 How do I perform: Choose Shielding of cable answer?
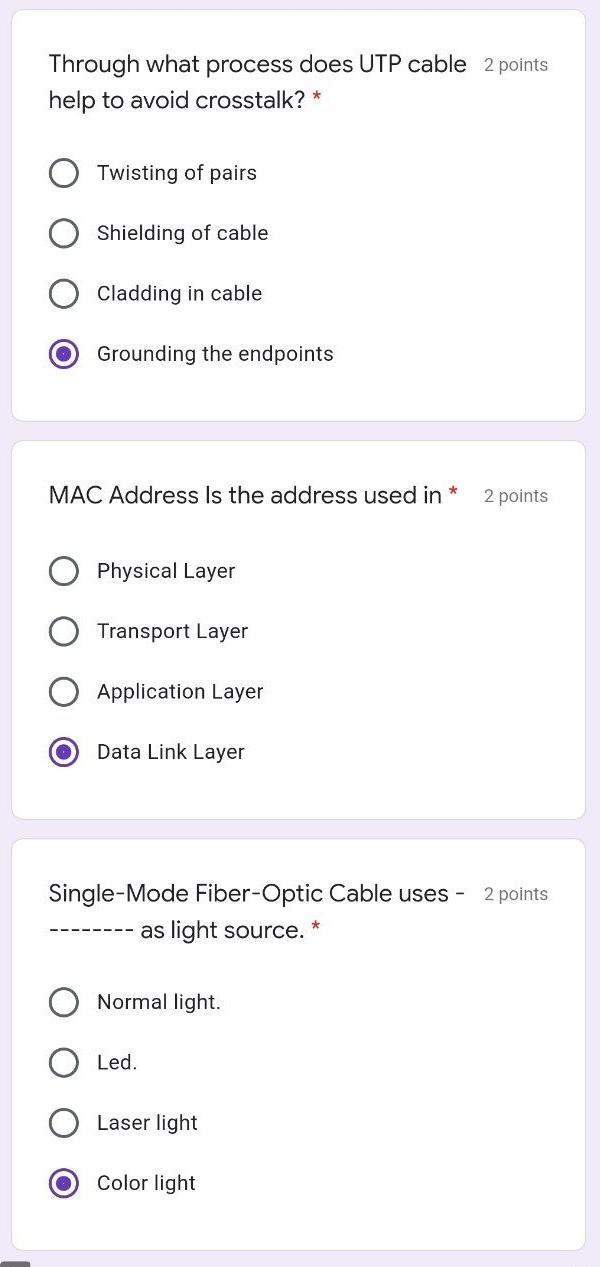pyautogui.click(x=64, y=233)
